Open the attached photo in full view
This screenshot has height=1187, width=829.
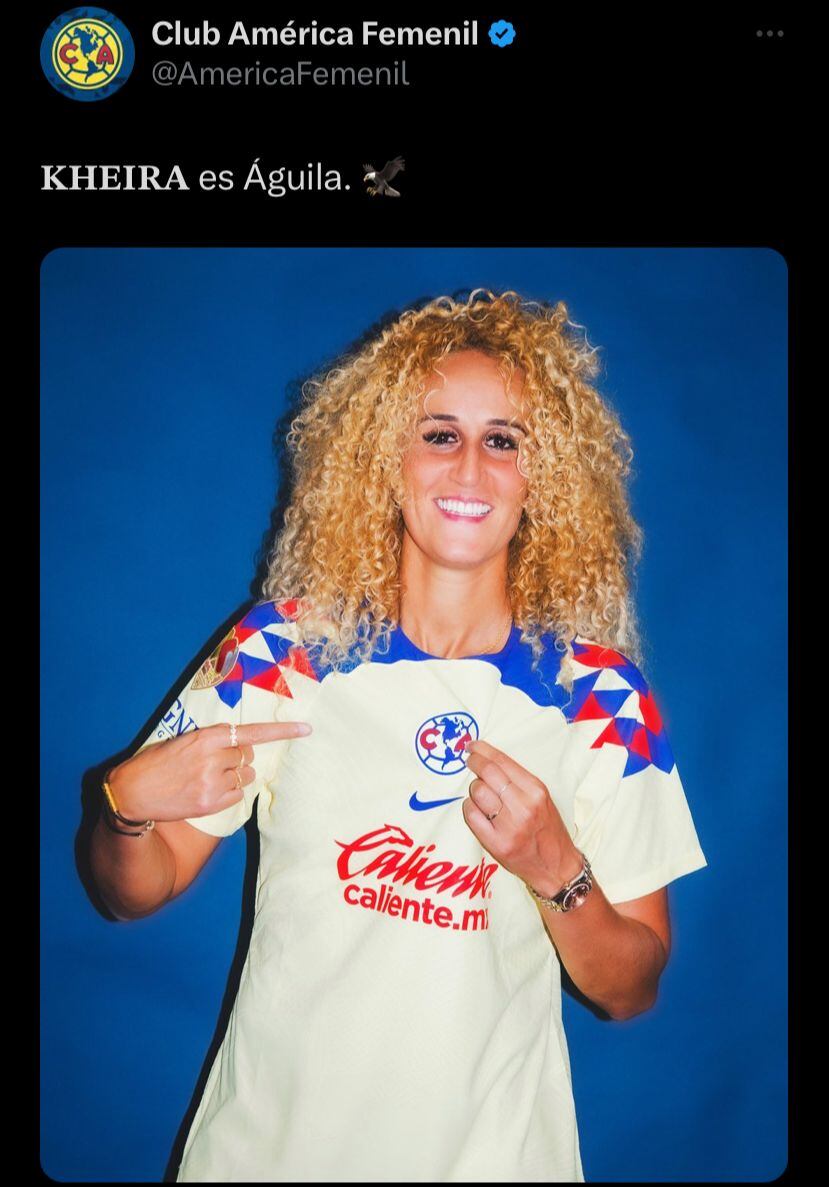[414, 714]
